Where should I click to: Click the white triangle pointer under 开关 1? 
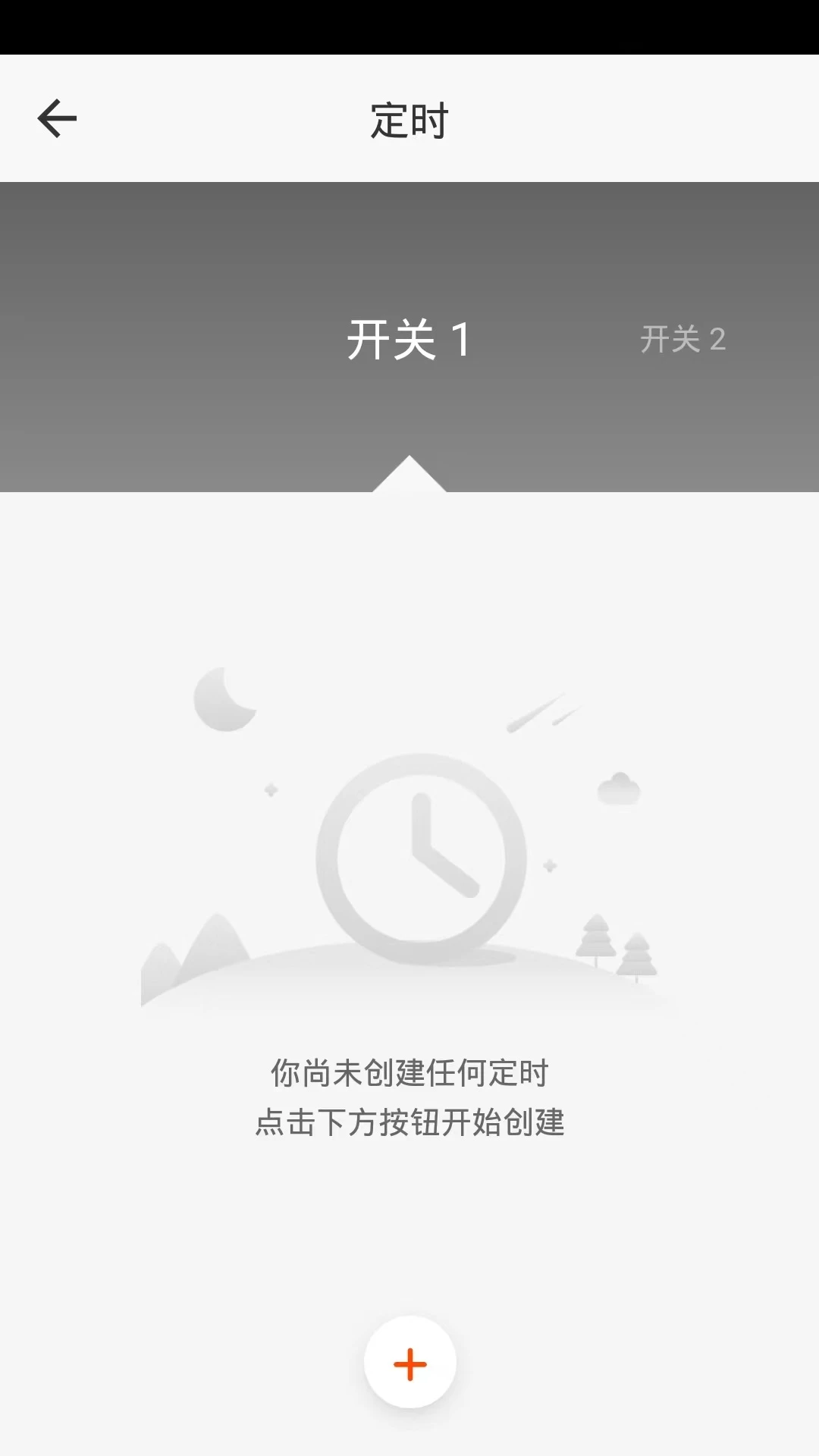409,474
